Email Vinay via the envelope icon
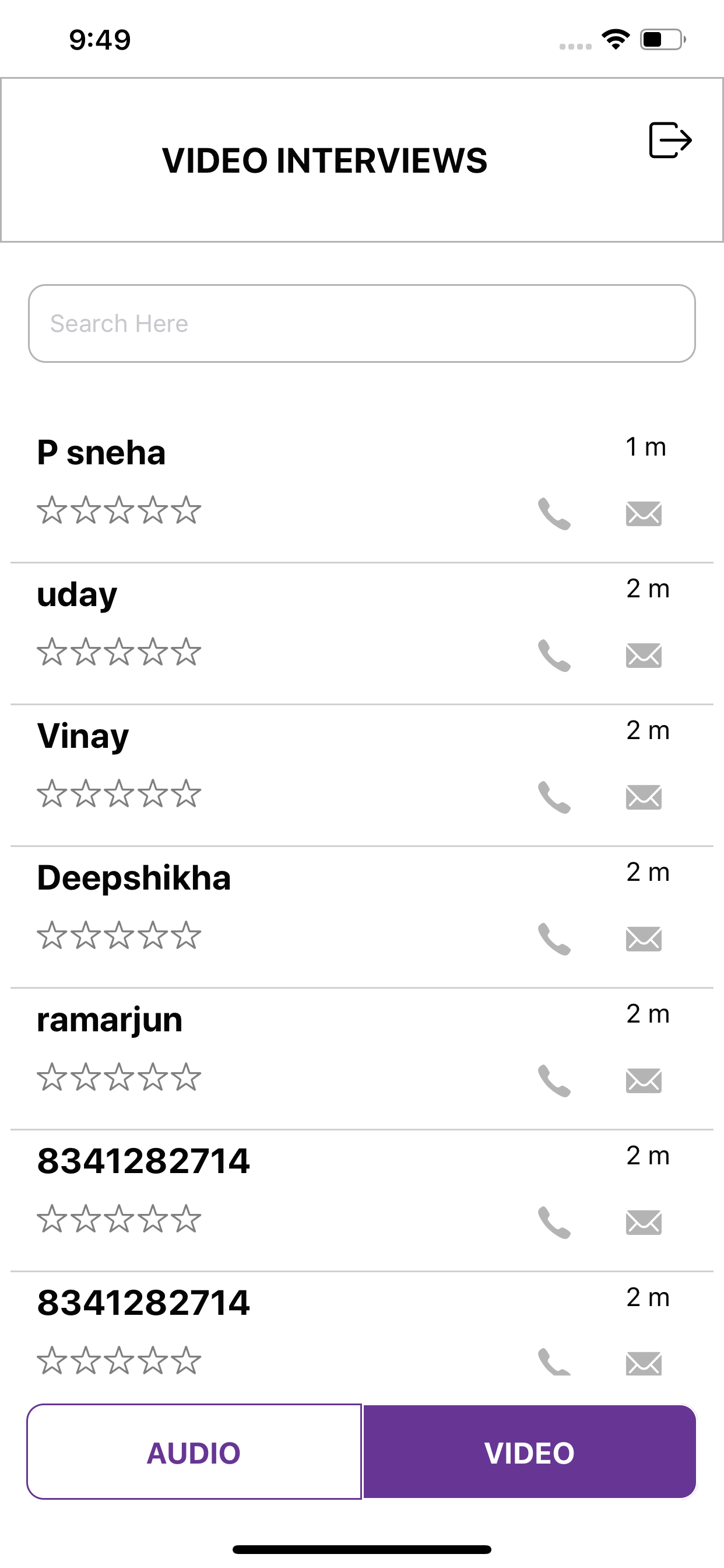Image resolution: width=724 pixels, height=1568 pixels. pos(644,797)
